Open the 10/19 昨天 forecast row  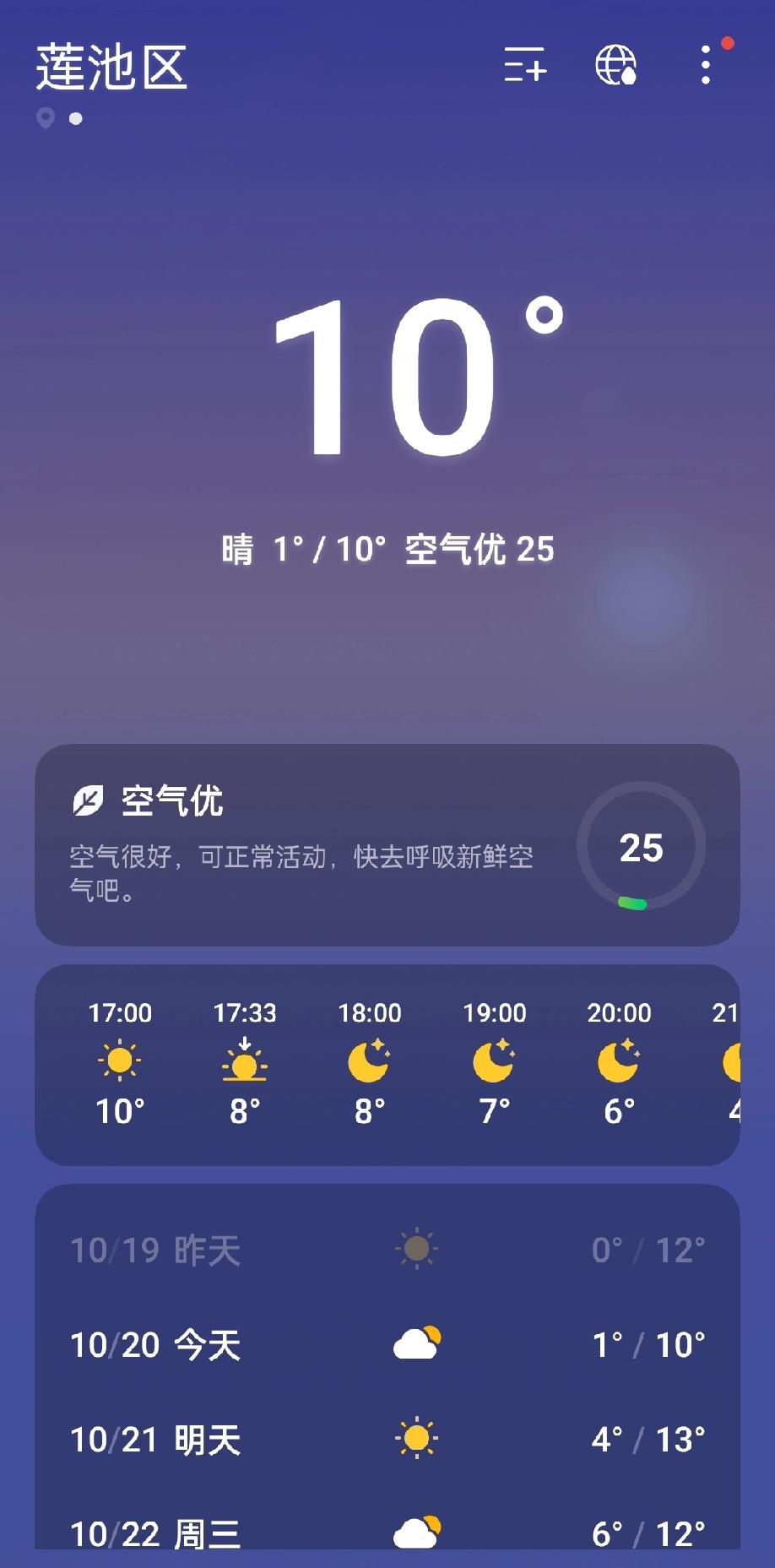(387, 1250)
